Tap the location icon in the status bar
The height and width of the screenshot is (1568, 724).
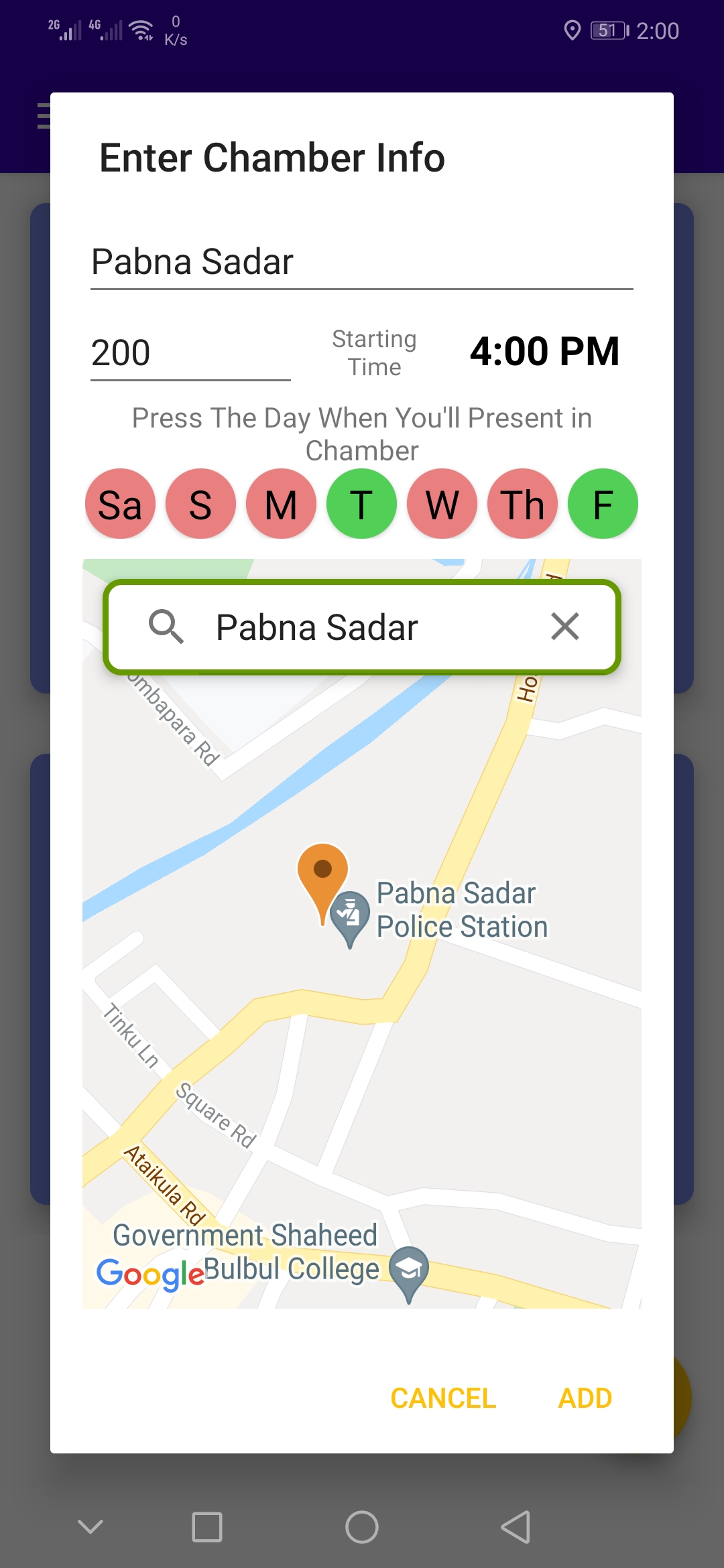[x=573, y=30]
